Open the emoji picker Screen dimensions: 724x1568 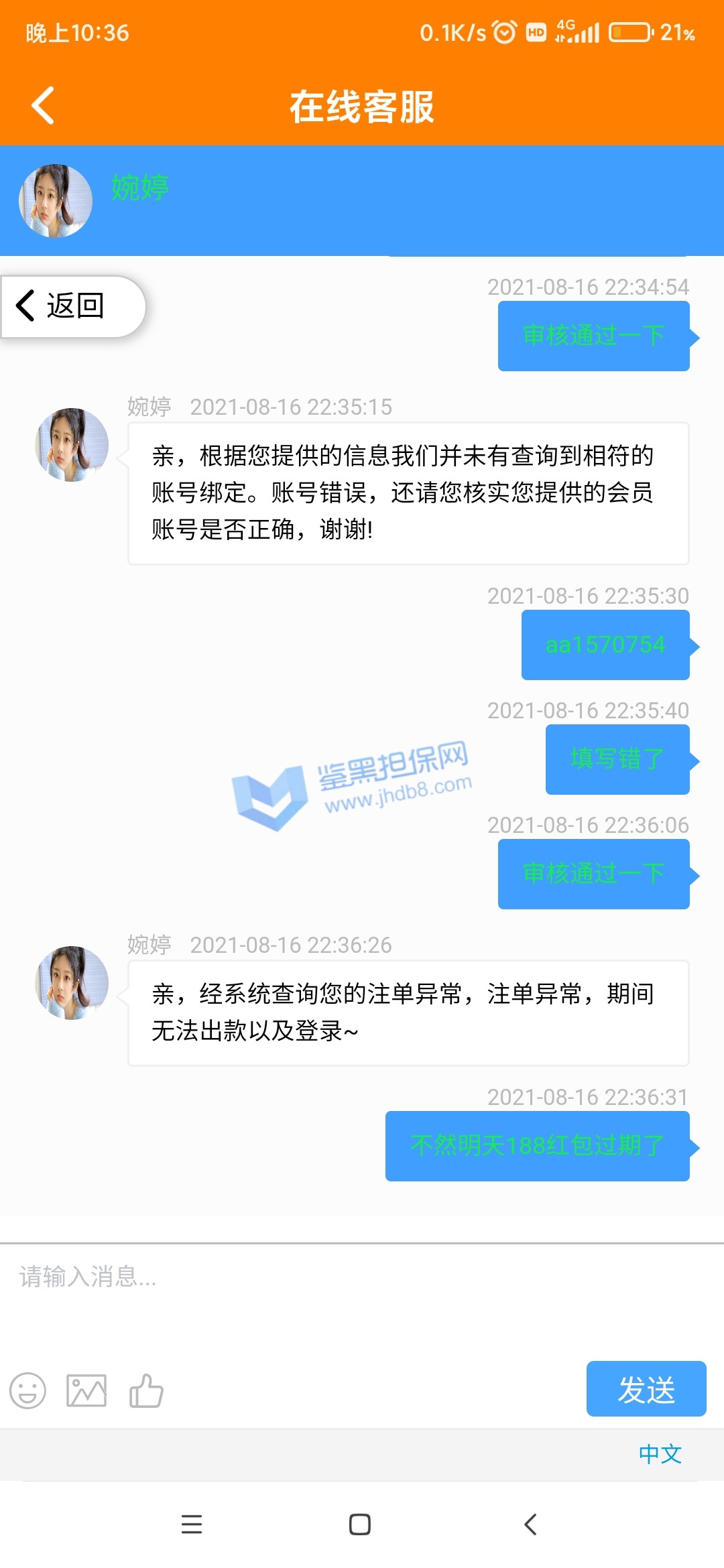coord(27,1390)
